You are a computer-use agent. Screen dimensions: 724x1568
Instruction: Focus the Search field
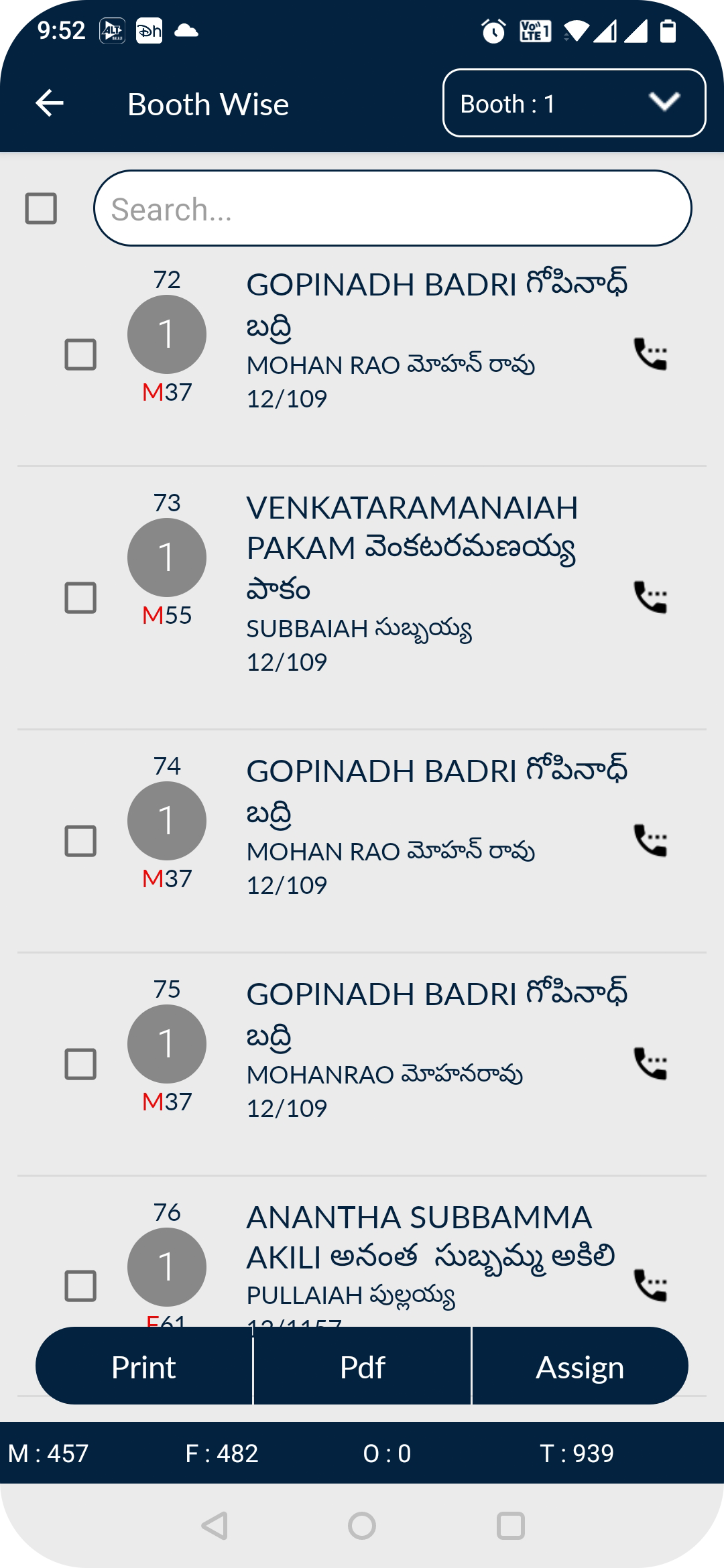point(392,208)
